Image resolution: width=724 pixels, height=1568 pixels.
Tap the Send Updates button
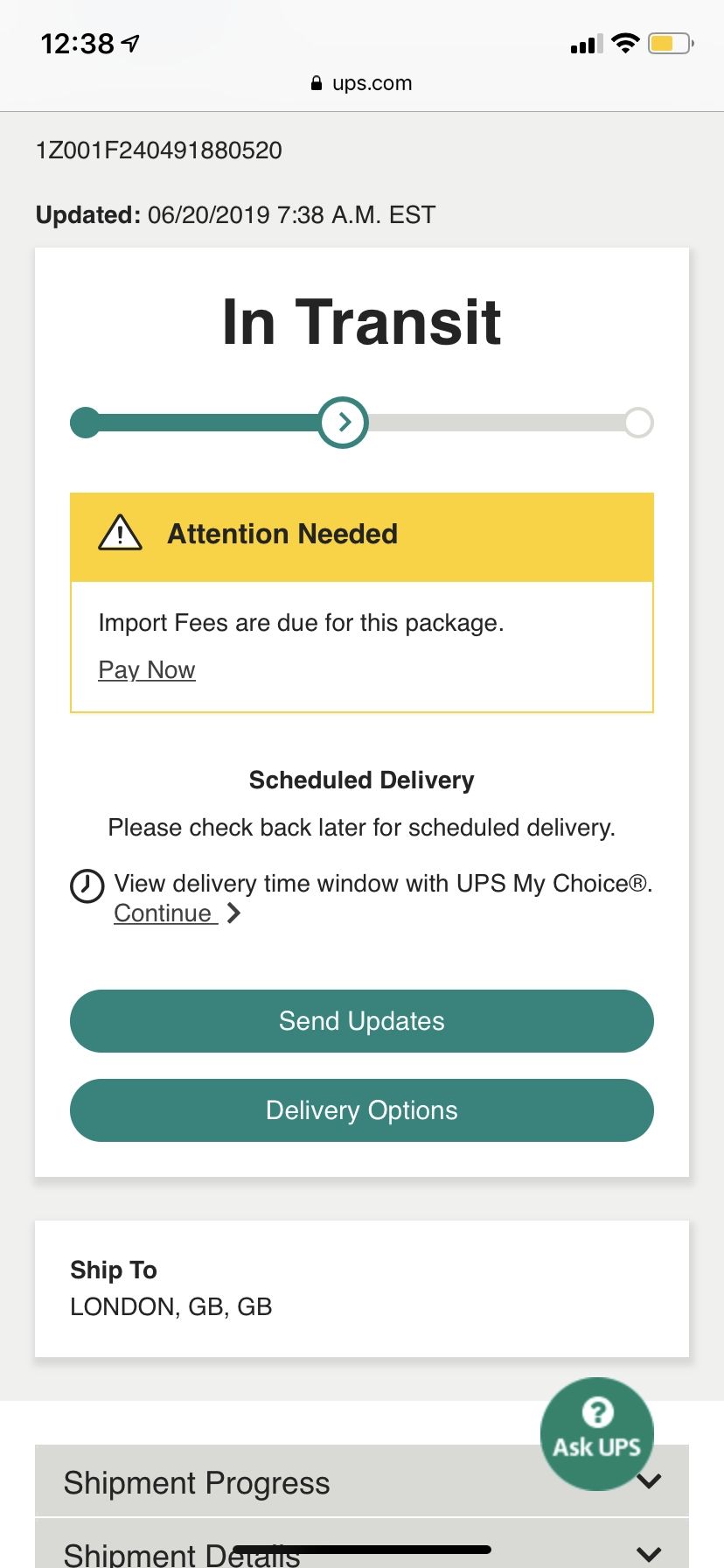coord(362,1021)
